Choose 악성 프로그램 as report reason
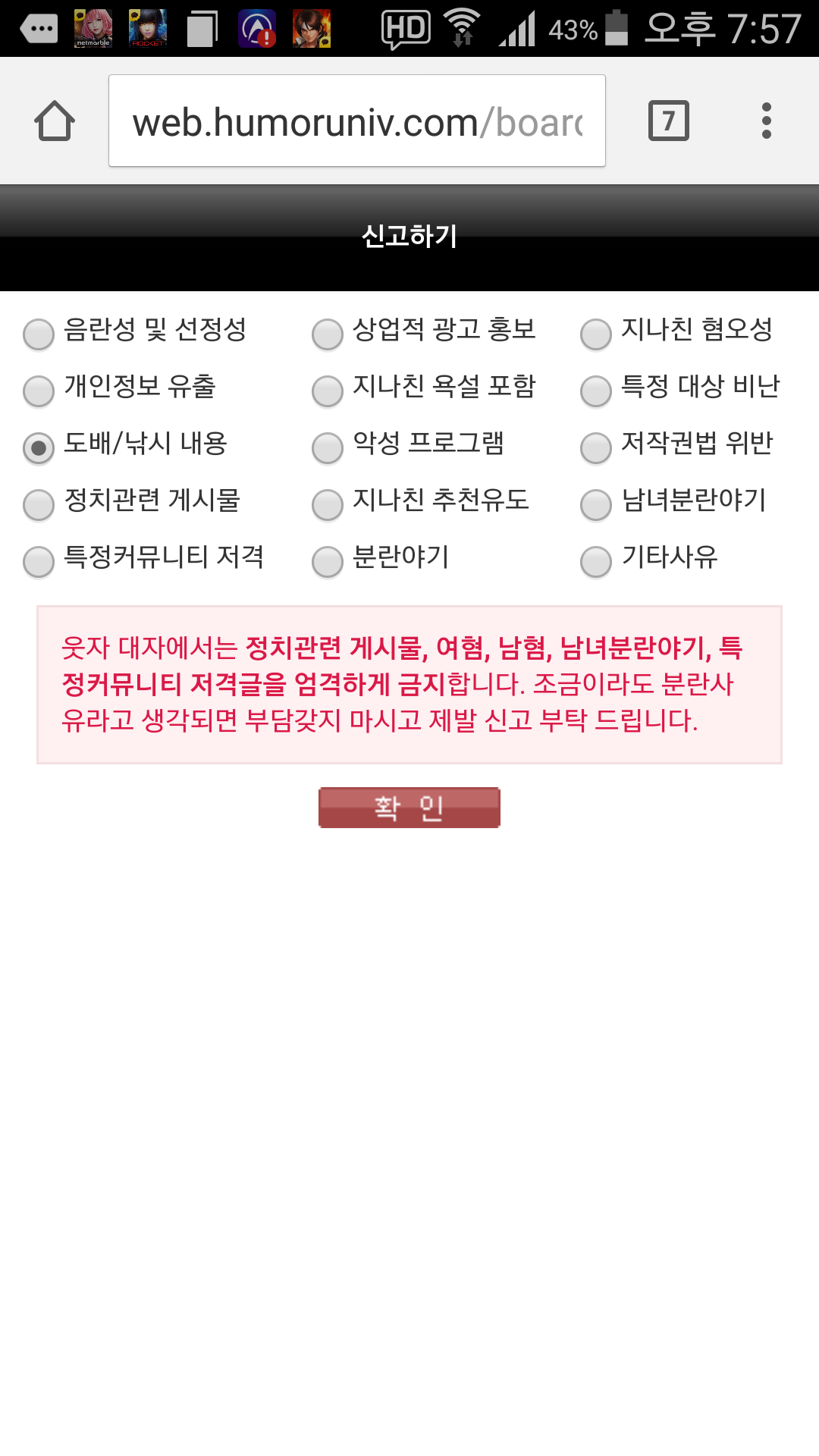 pyautogui.click(x=328, y=447)
